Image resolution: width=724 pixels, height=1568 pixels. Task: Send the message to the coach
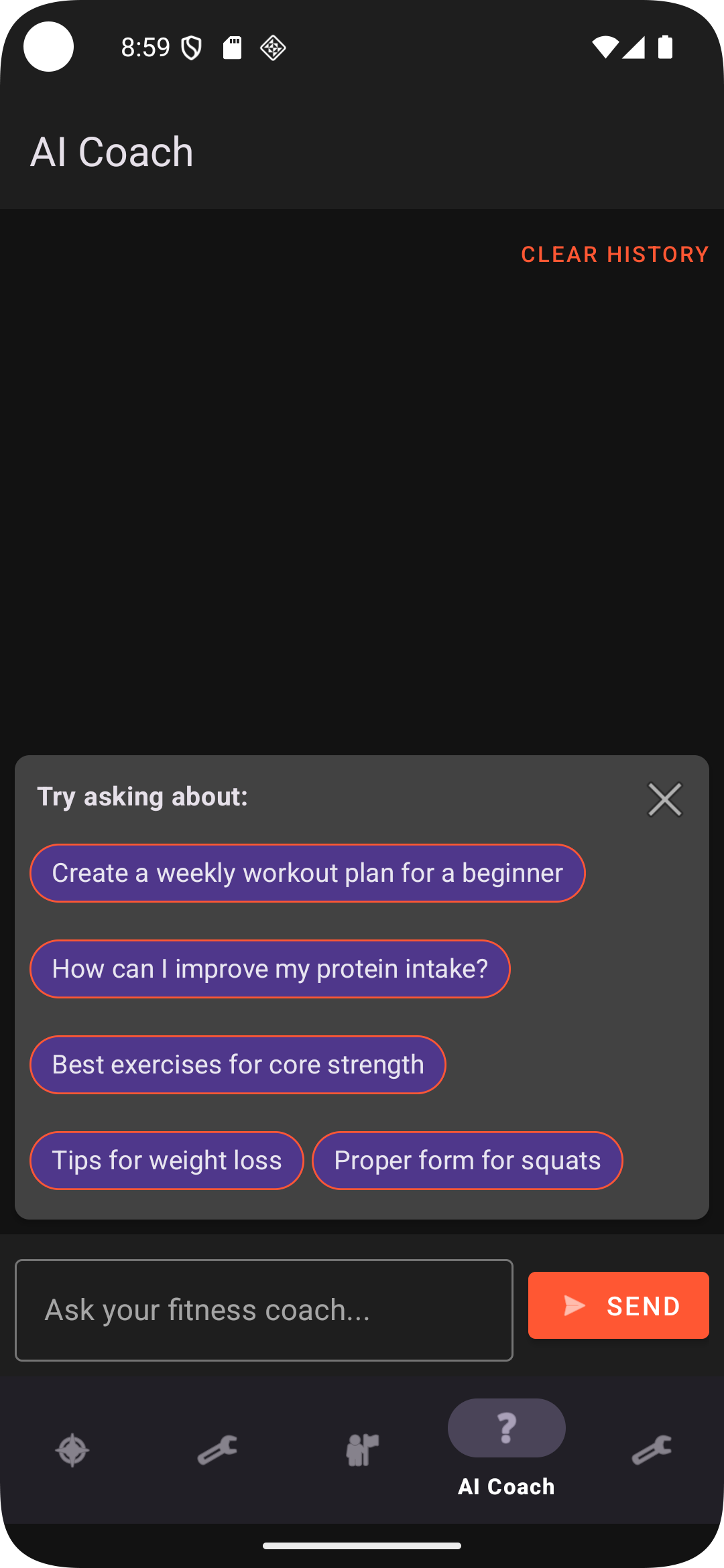point(617,1305)
